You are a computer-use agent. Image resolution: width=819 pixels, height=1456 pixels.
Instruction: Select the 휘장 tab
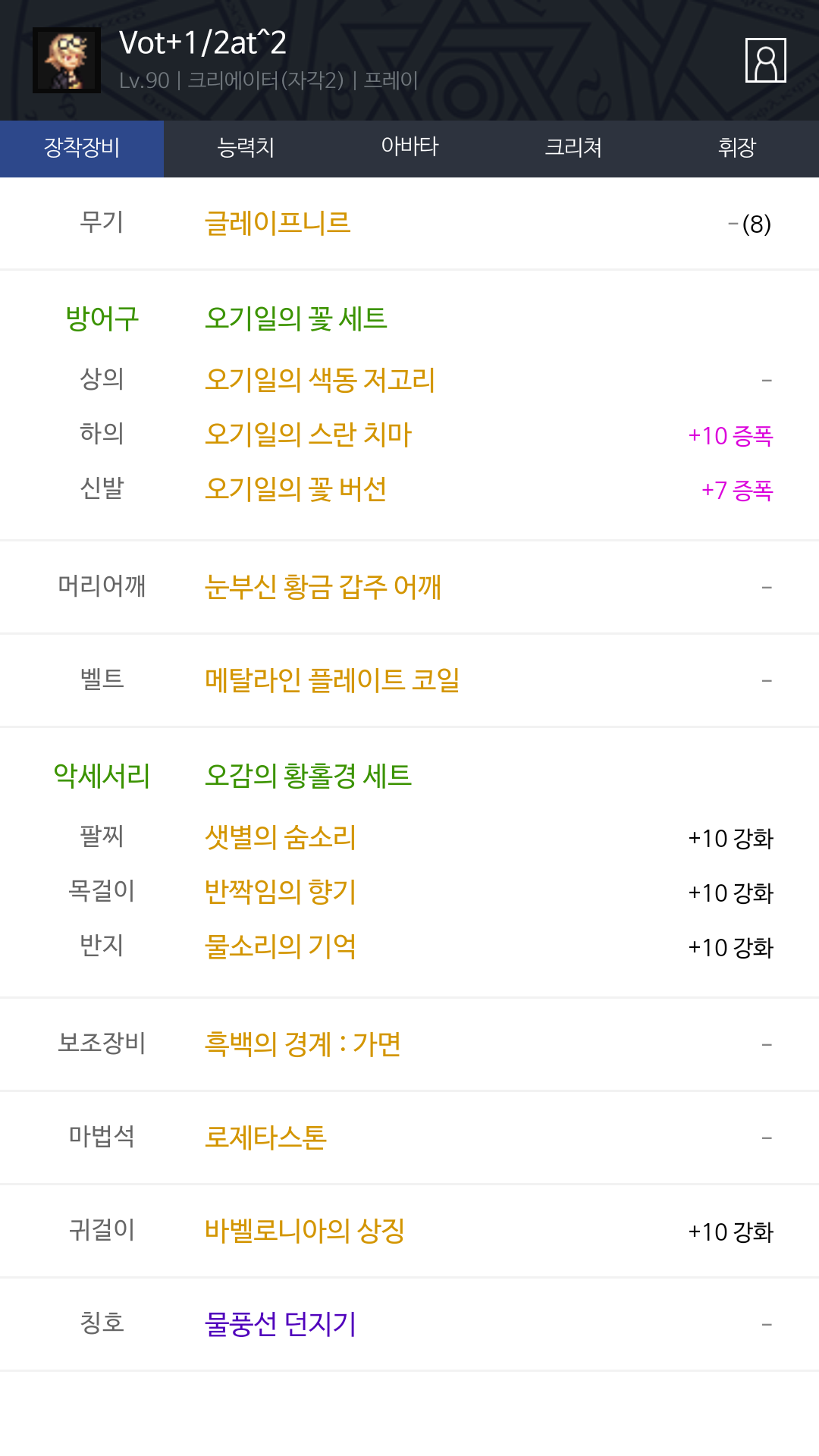[x=737, y=148]
